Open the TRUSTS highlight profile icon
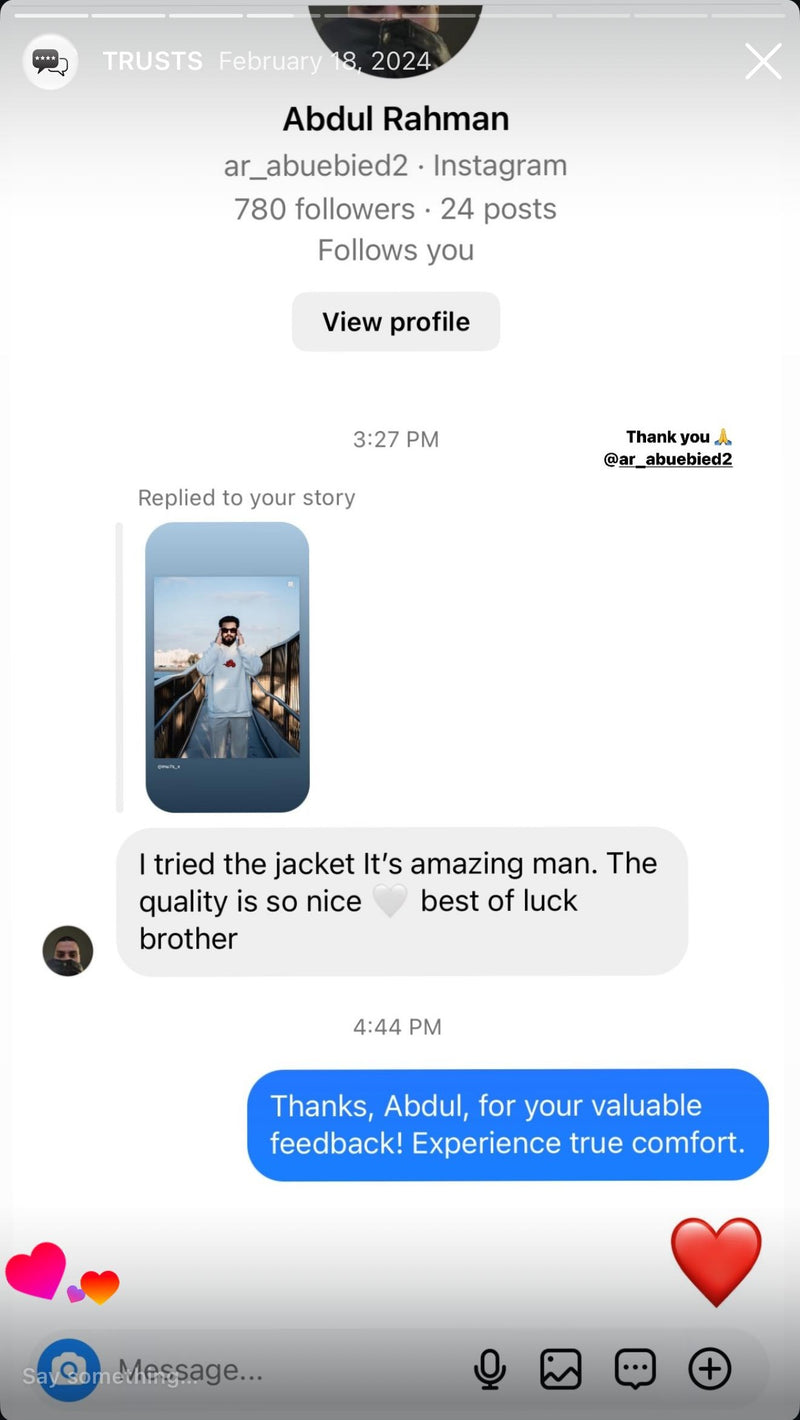Image resolution: width=800 pixels, height=1420 pixels. (x=50, y=62)
